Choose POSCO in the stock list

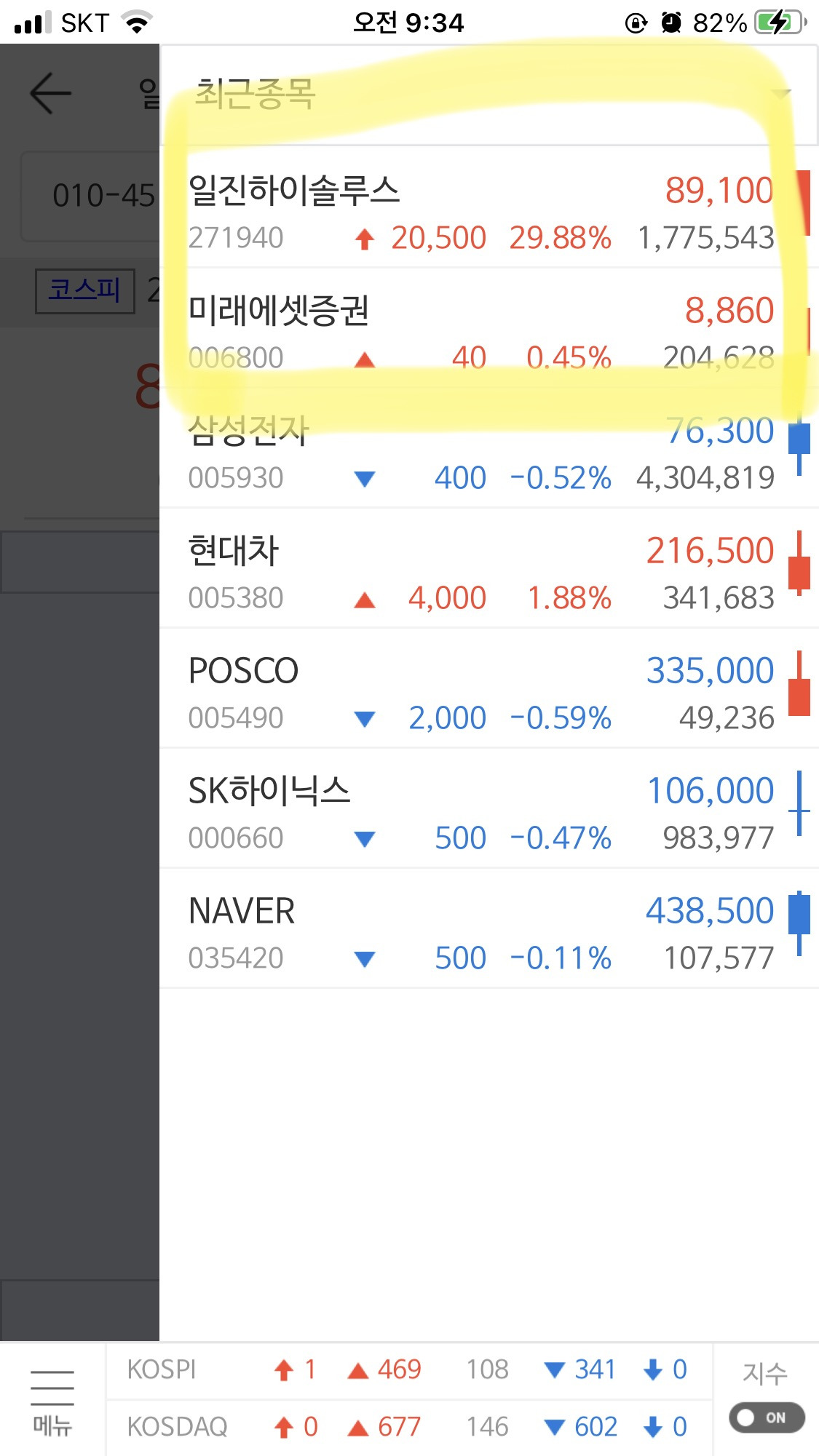click(488, 688)
